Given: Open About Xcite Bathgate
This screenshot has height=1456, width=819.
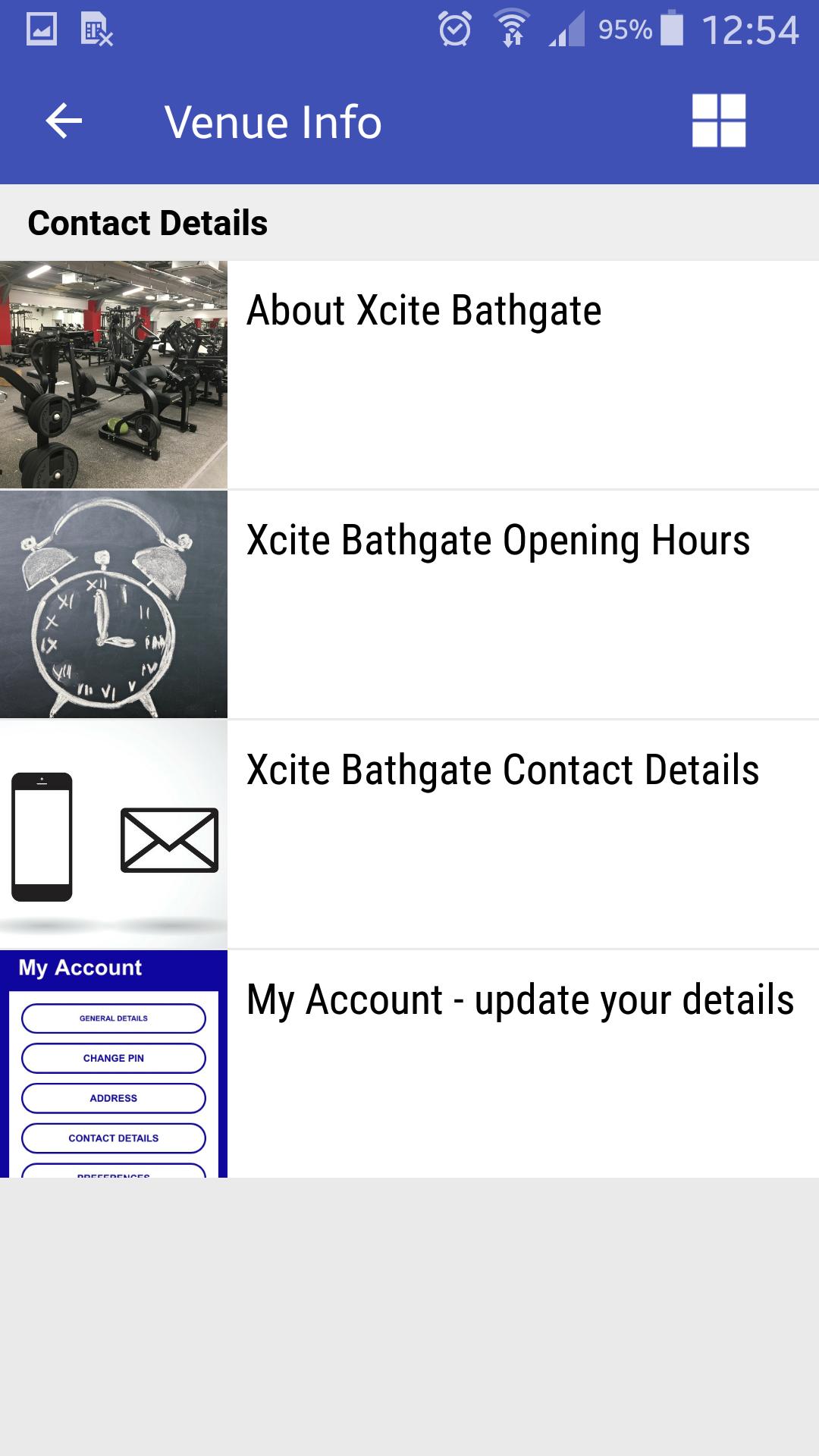Looking at the screenshot, I should 409,375.
